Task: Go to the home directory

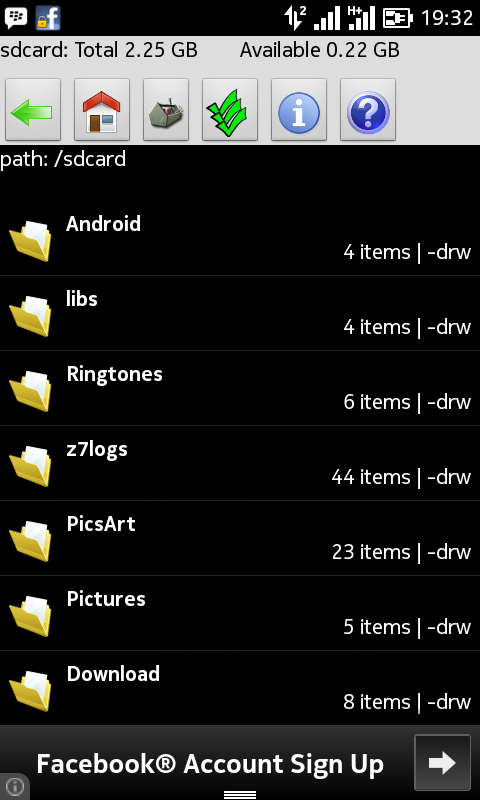Action: pos(102,109)
